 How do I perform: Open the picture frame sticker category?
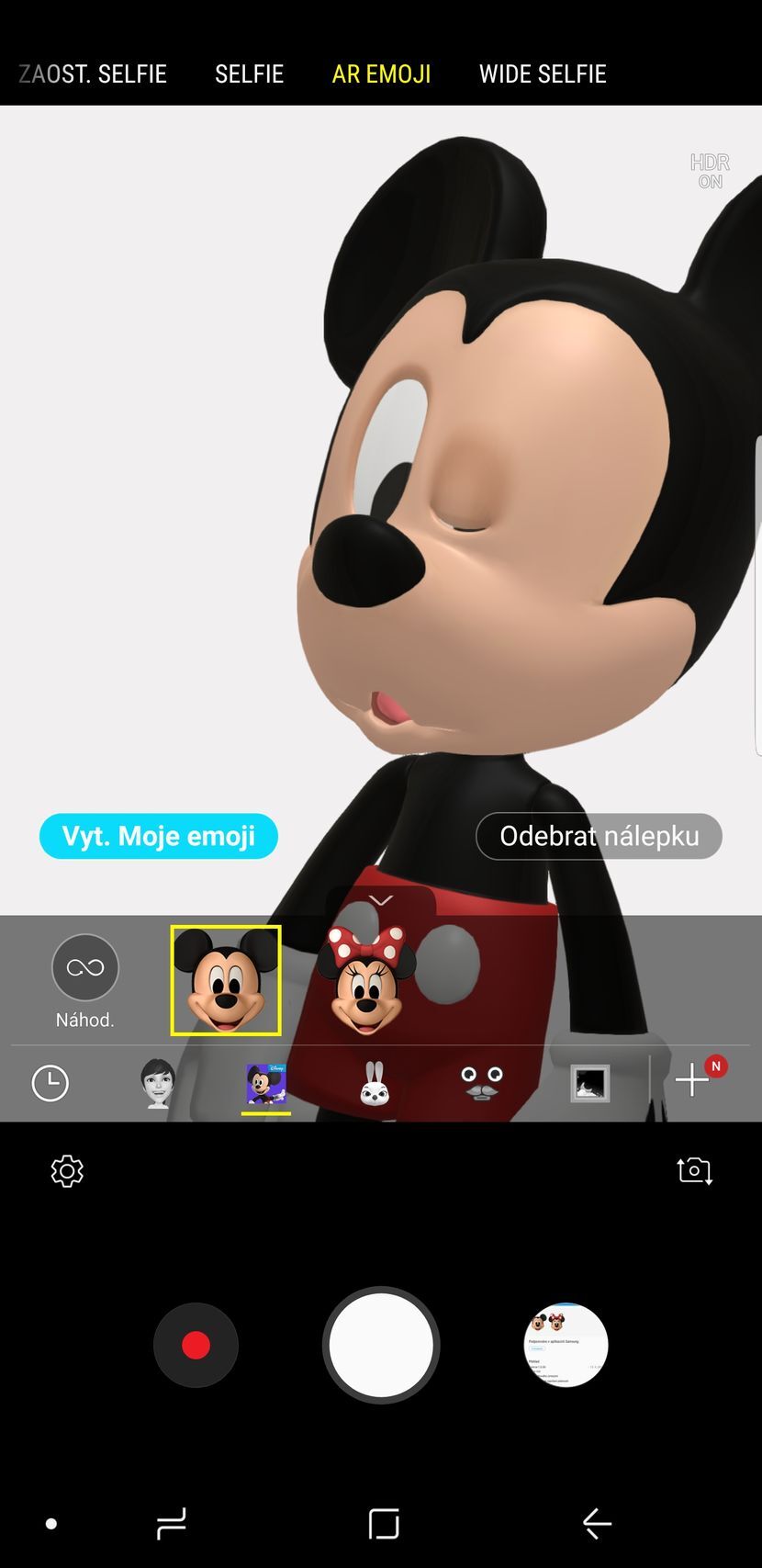coord(589,1083)
